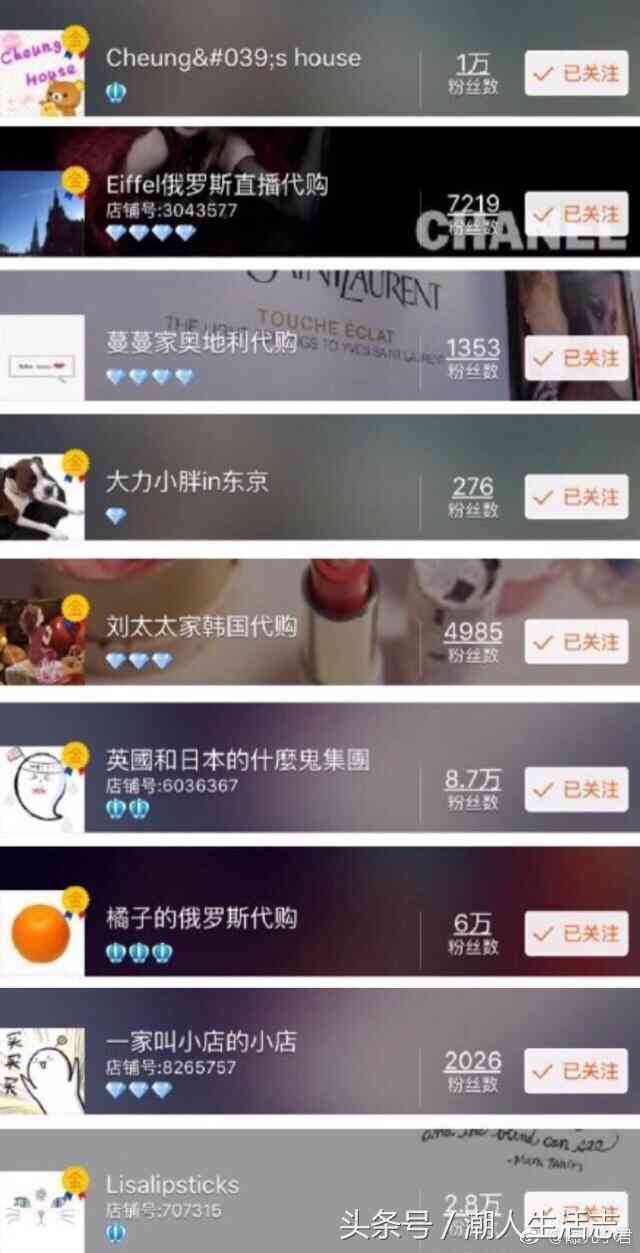Open 英國和日本的什麼鬼集團 shop
The height and width of the screenshot is (1253, 640).
[237, 759]
